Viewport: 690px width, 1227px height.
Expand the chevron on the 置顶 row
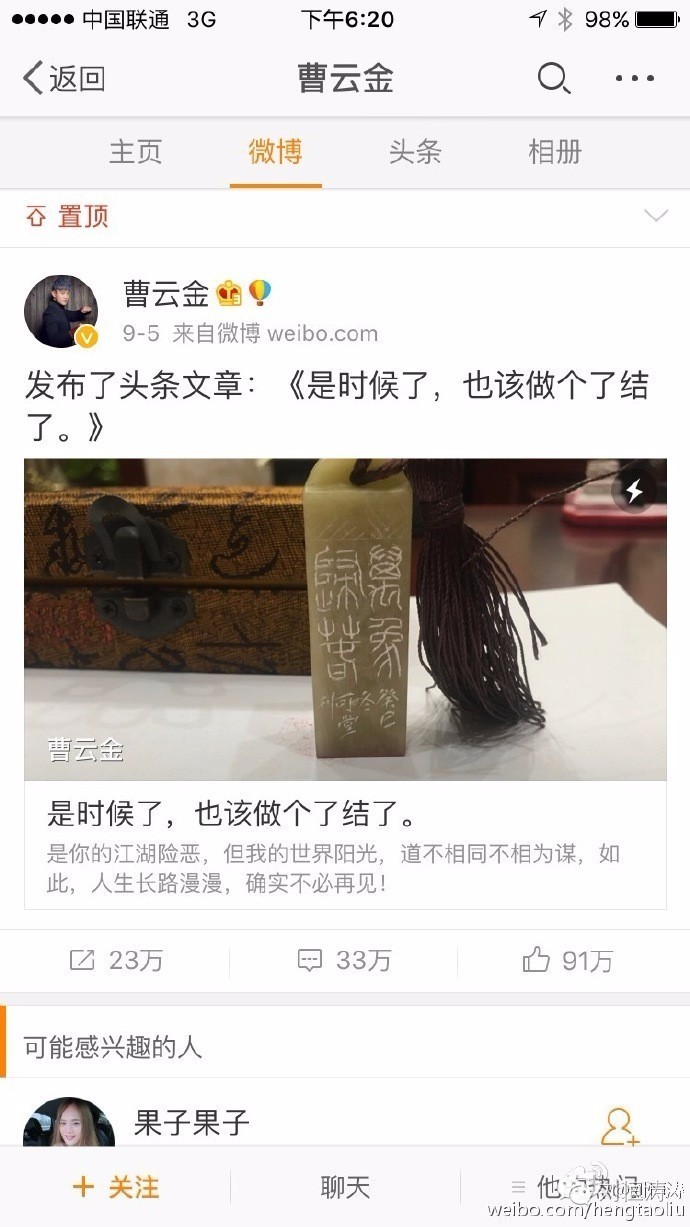click(x=656, y=216)
